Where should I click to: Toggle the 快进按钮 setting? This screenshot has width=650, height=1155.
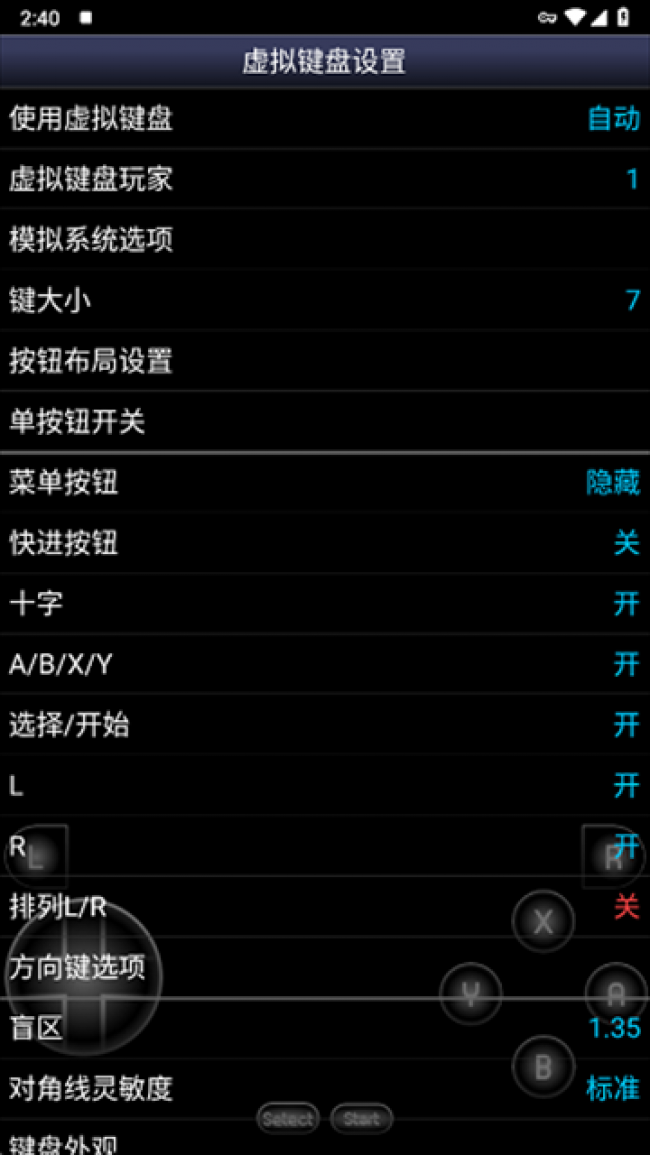coord(325,543)
